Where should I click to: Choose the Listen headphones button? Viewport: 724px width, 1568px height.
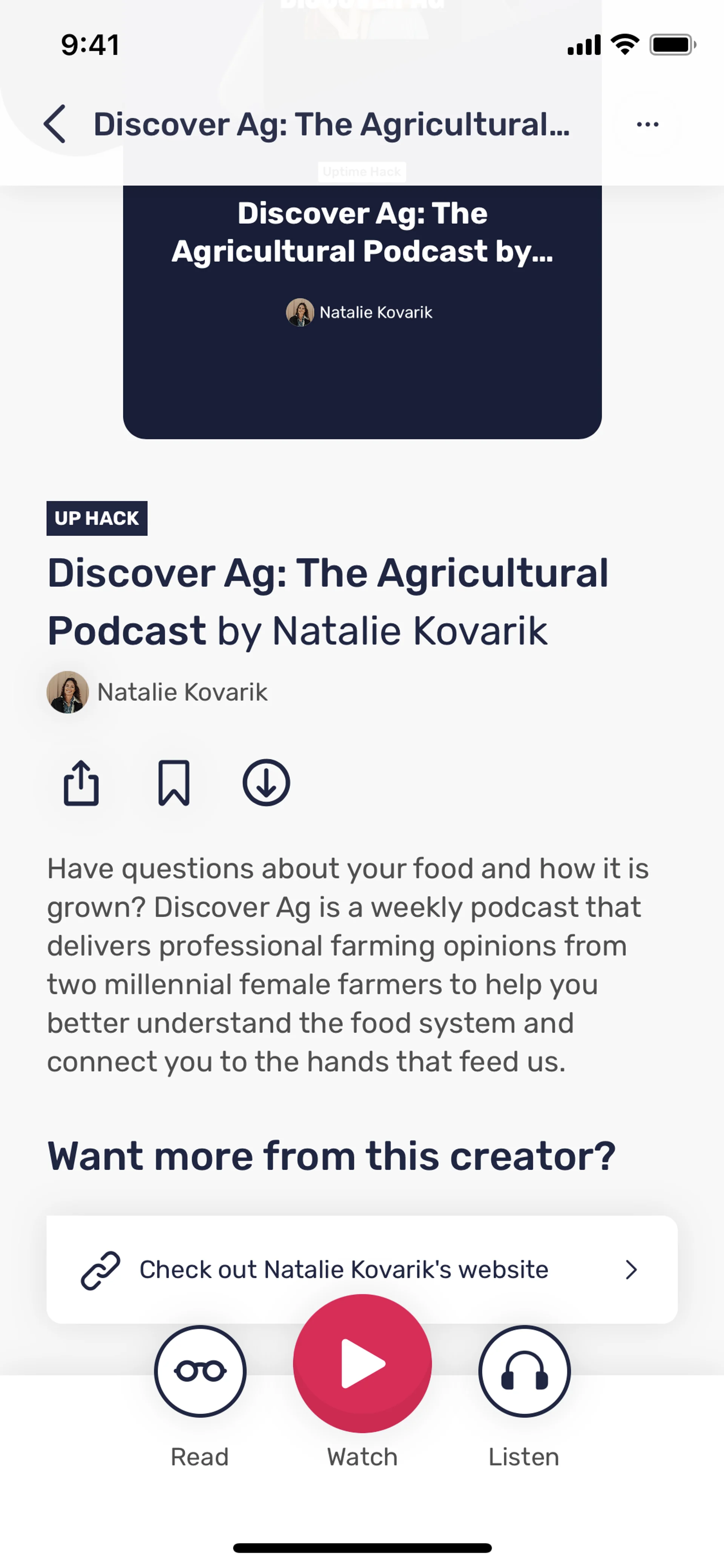click(x=524, y=1371)
